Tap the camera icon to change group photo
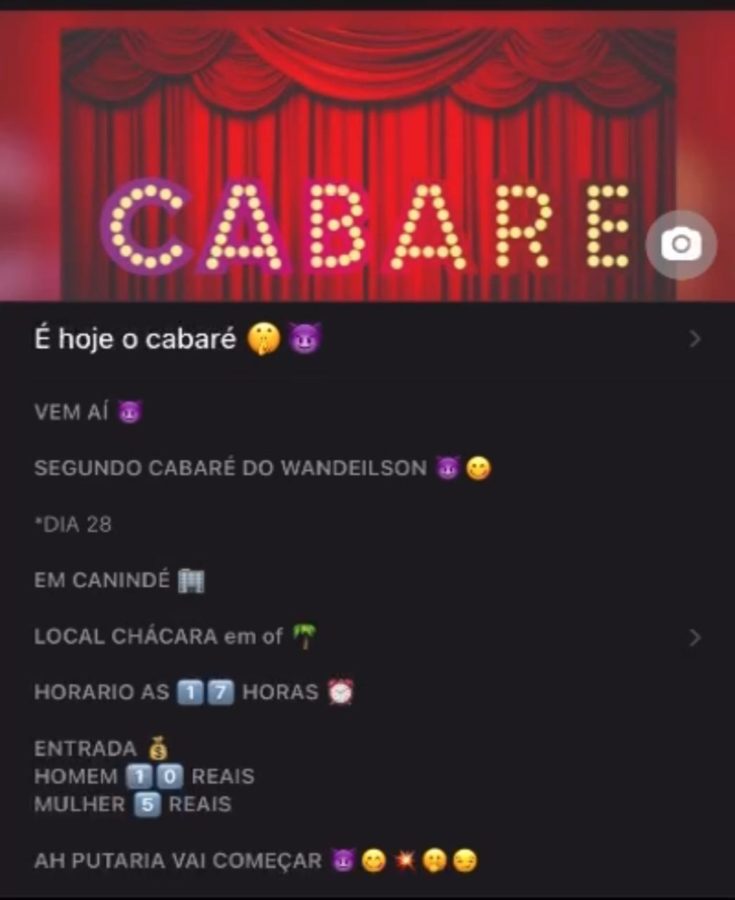The width and height of the screenshot is (735, 900). (681, 245)
